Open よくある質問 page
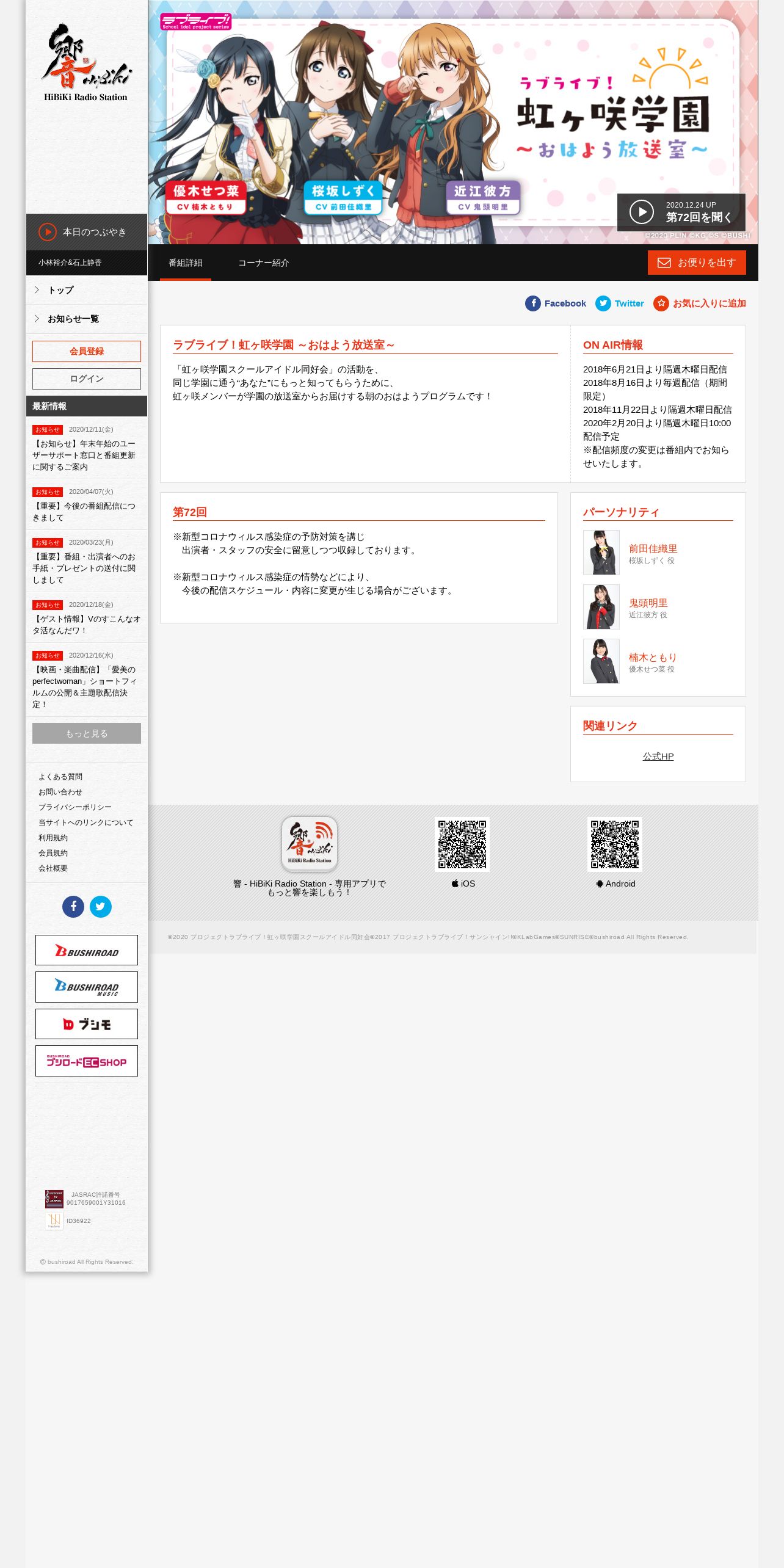This screenshot has width=784, height=1568. click(60, 777)
